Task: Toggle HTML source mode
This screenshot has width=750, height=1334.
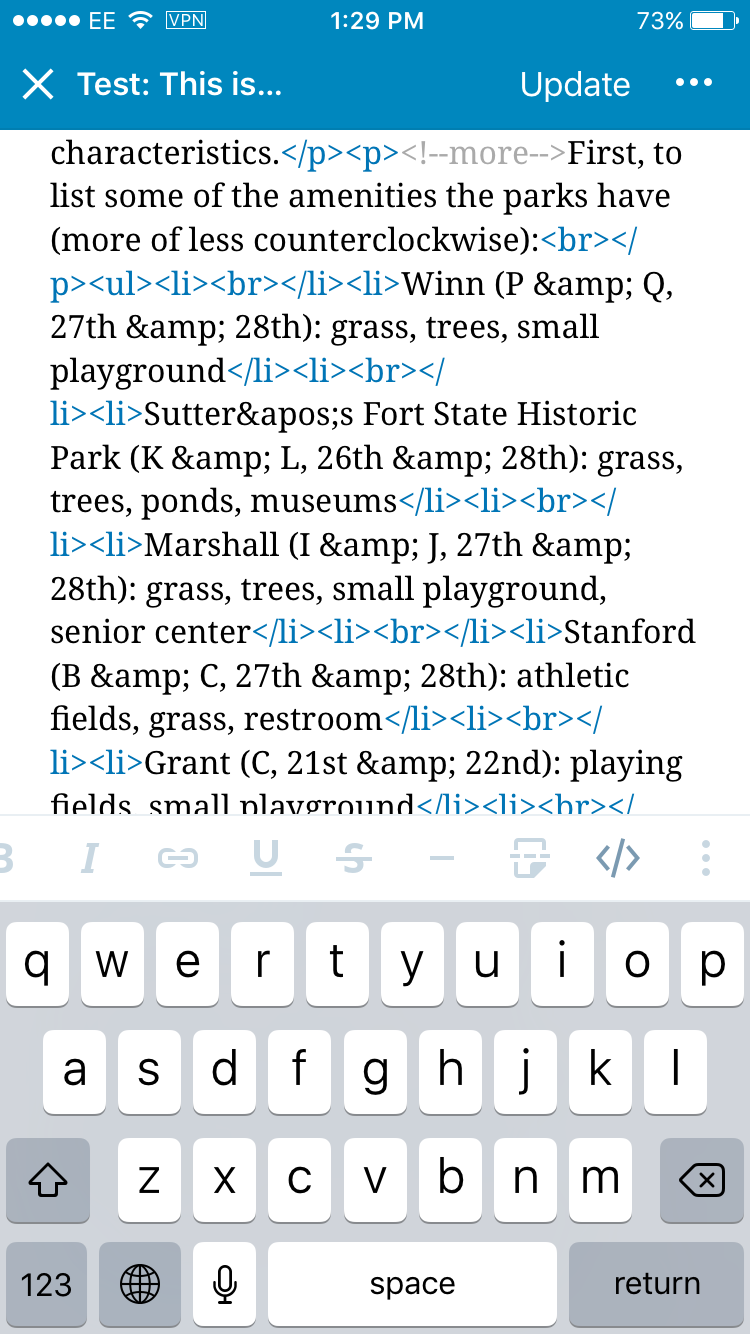Action: [618, 858]
